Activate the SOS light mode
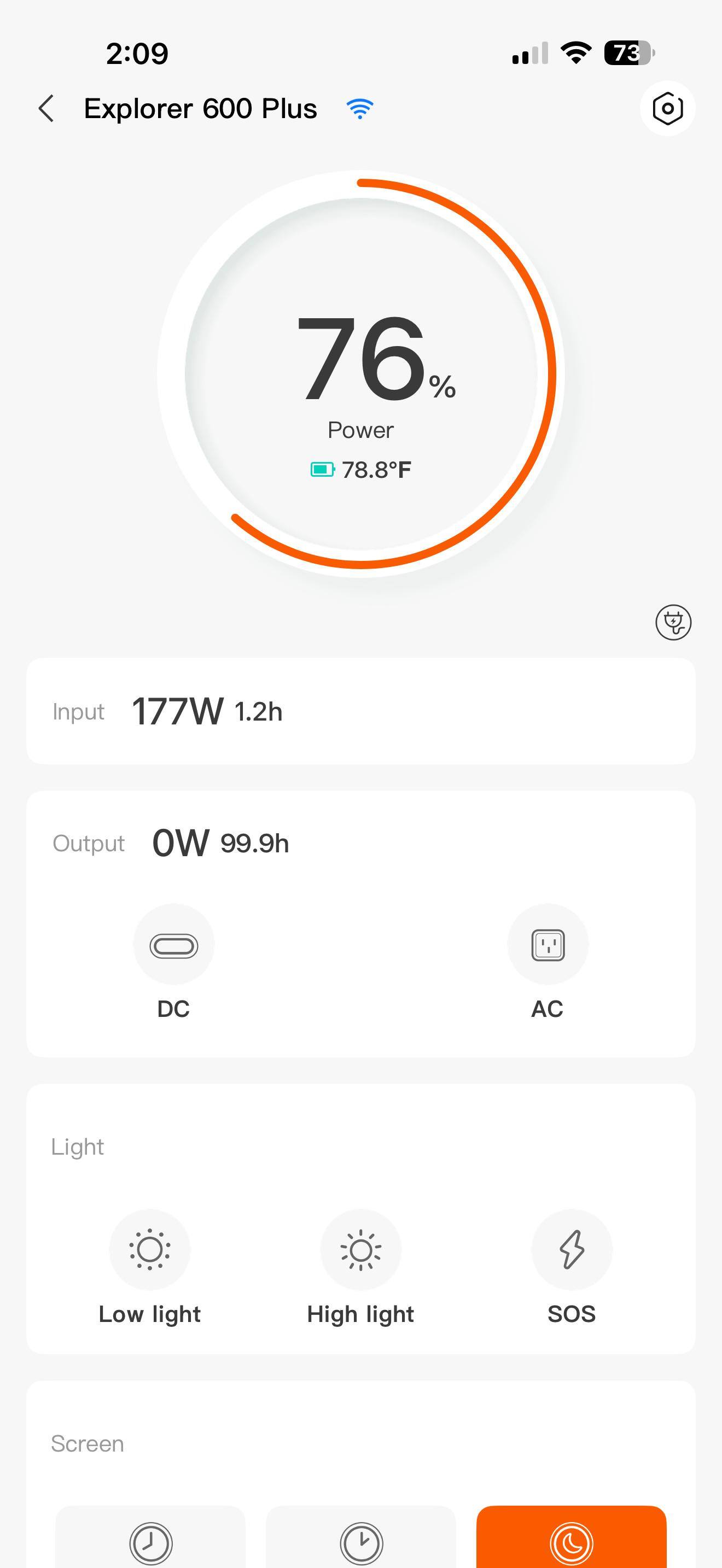Image resolution: width=722 pixels, height=1568 pixels. pos(572,1250)
